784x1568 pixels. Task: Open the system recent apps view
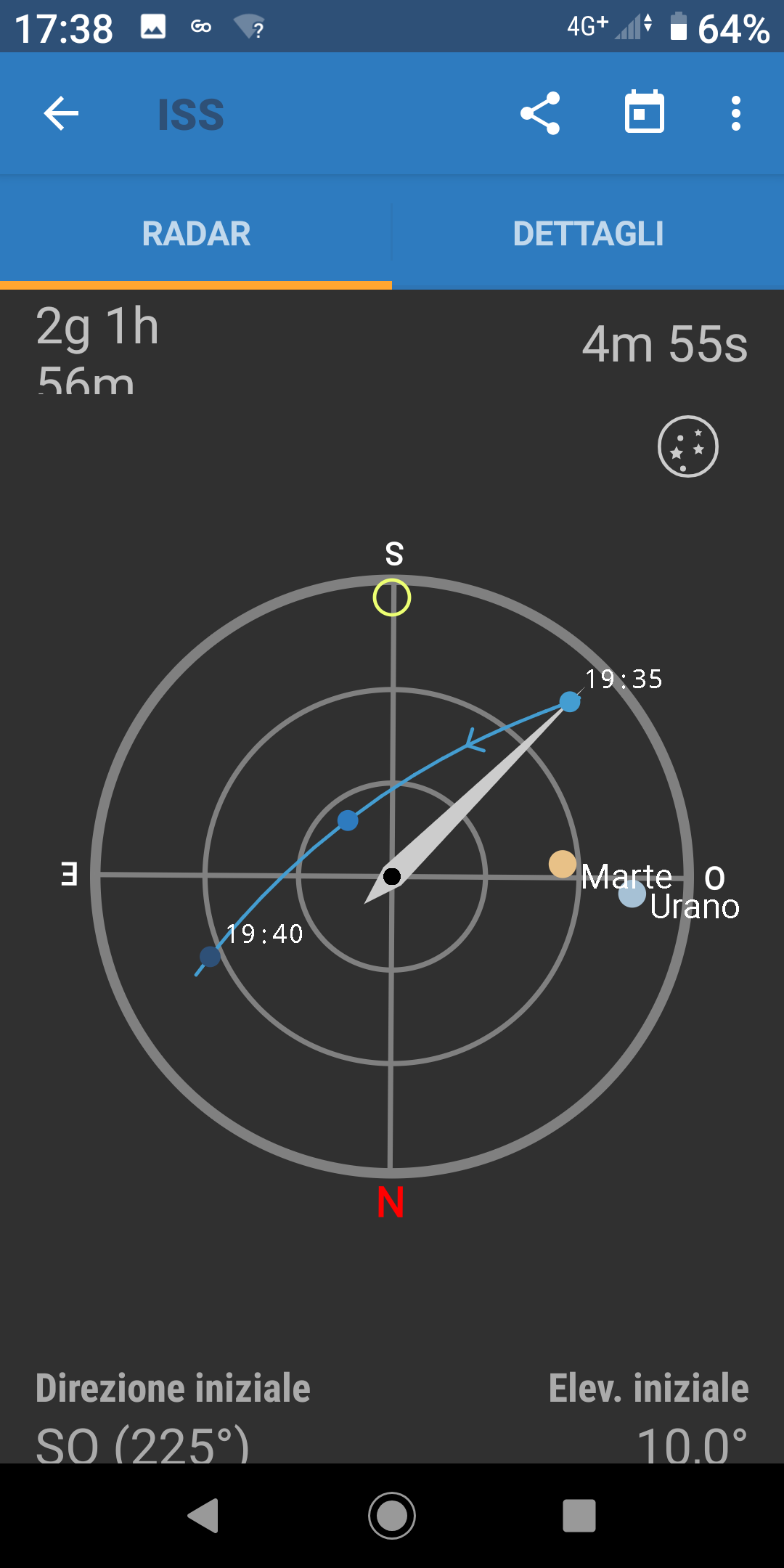click(x=579, y=1516)
